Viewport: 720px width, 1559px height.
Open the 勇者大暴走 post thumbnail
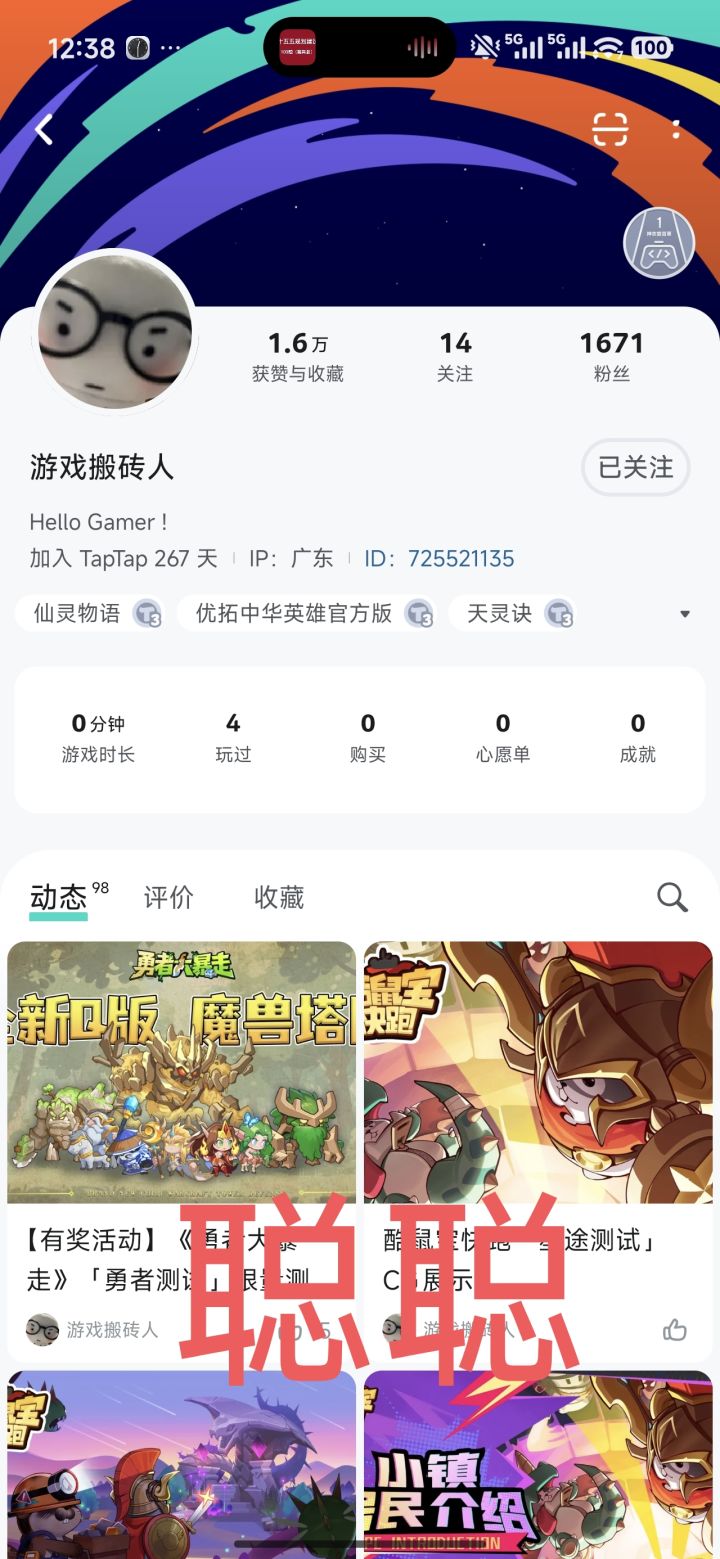click(x=183, y=1070)
